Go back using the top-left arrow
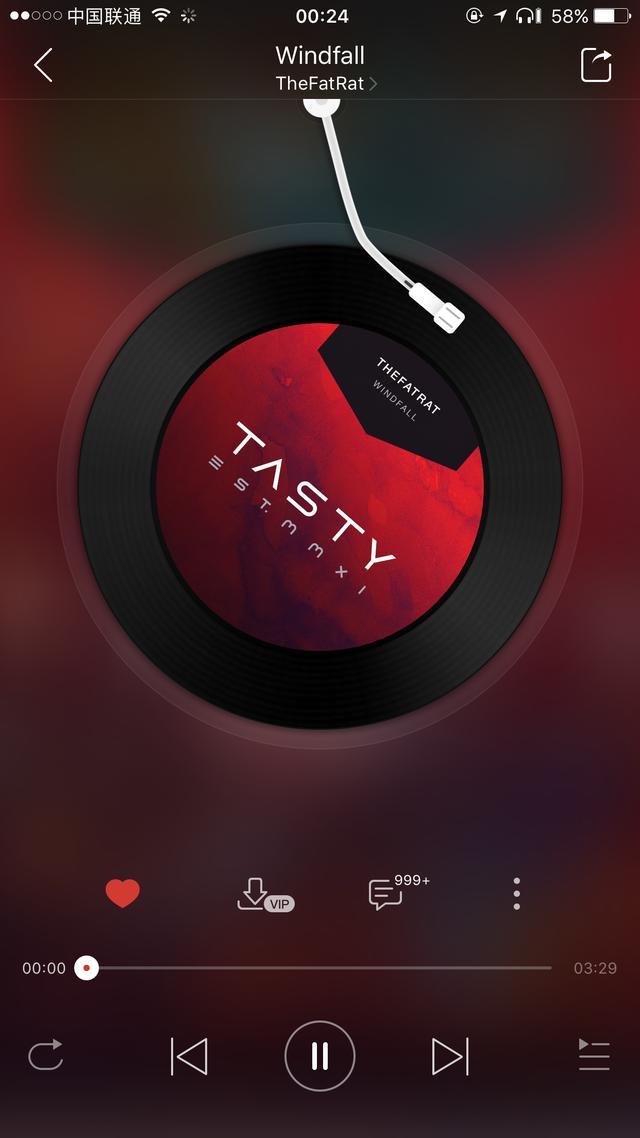The image size is (640, 1138). 43,66
